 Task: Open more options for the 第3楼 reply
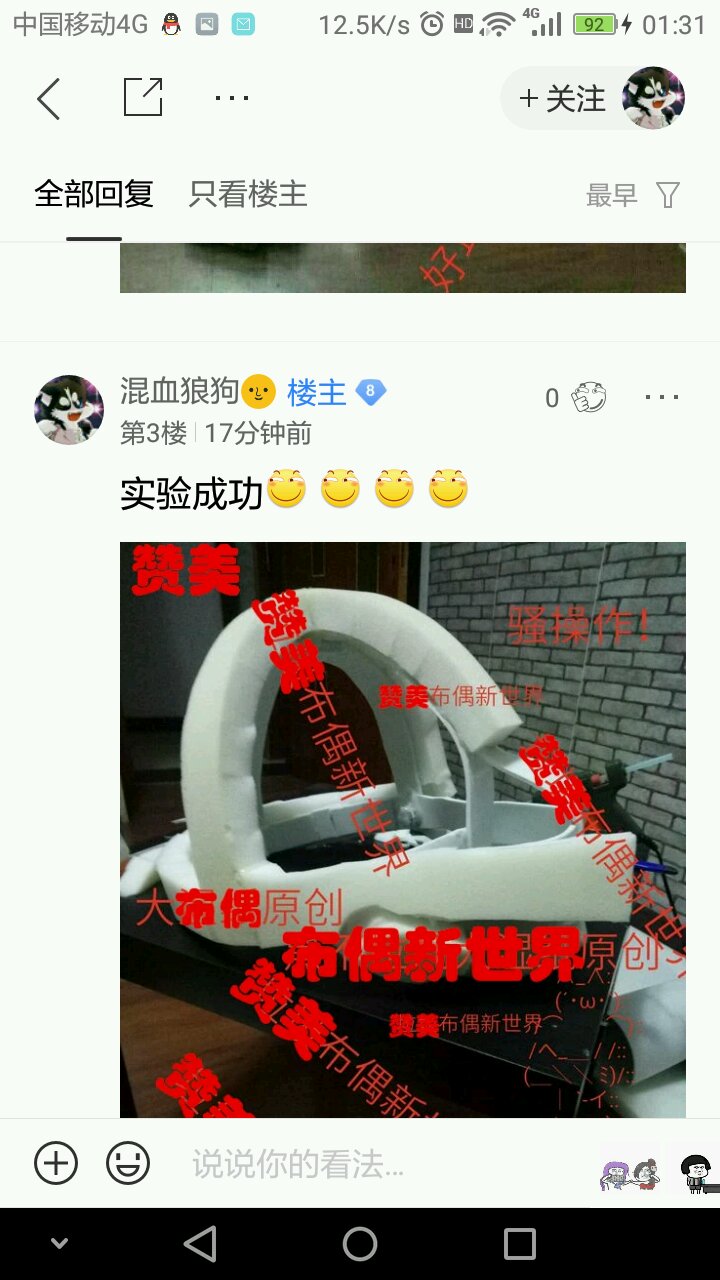tap(662, 398)
